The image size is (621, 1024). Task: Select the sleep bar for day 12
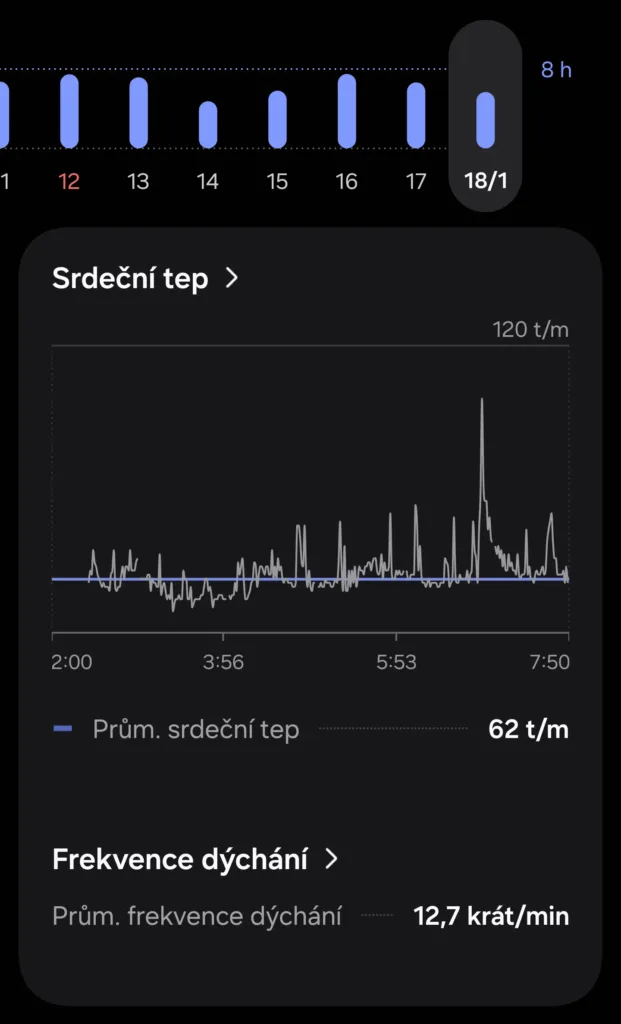69,112
